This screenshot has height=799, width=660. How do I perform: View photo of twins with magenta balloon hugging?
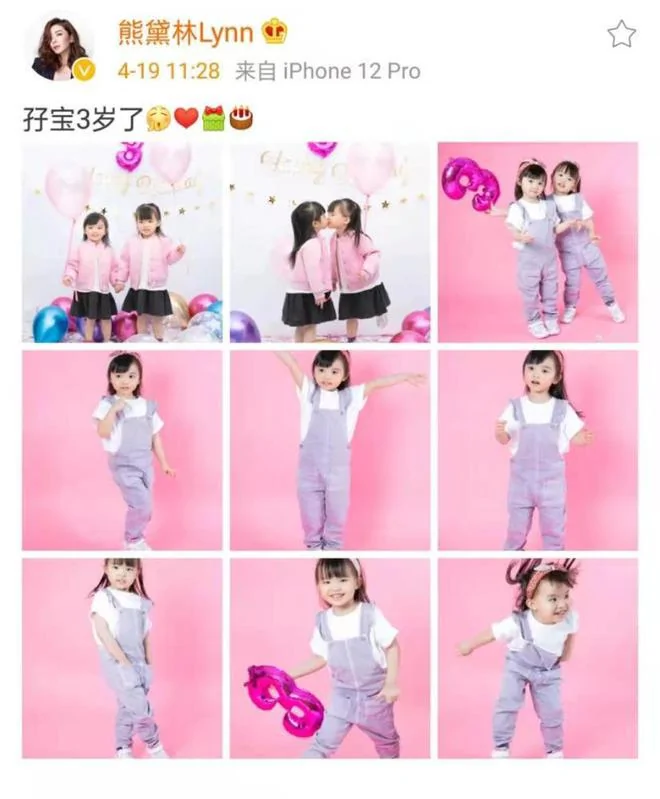point(538,242)
